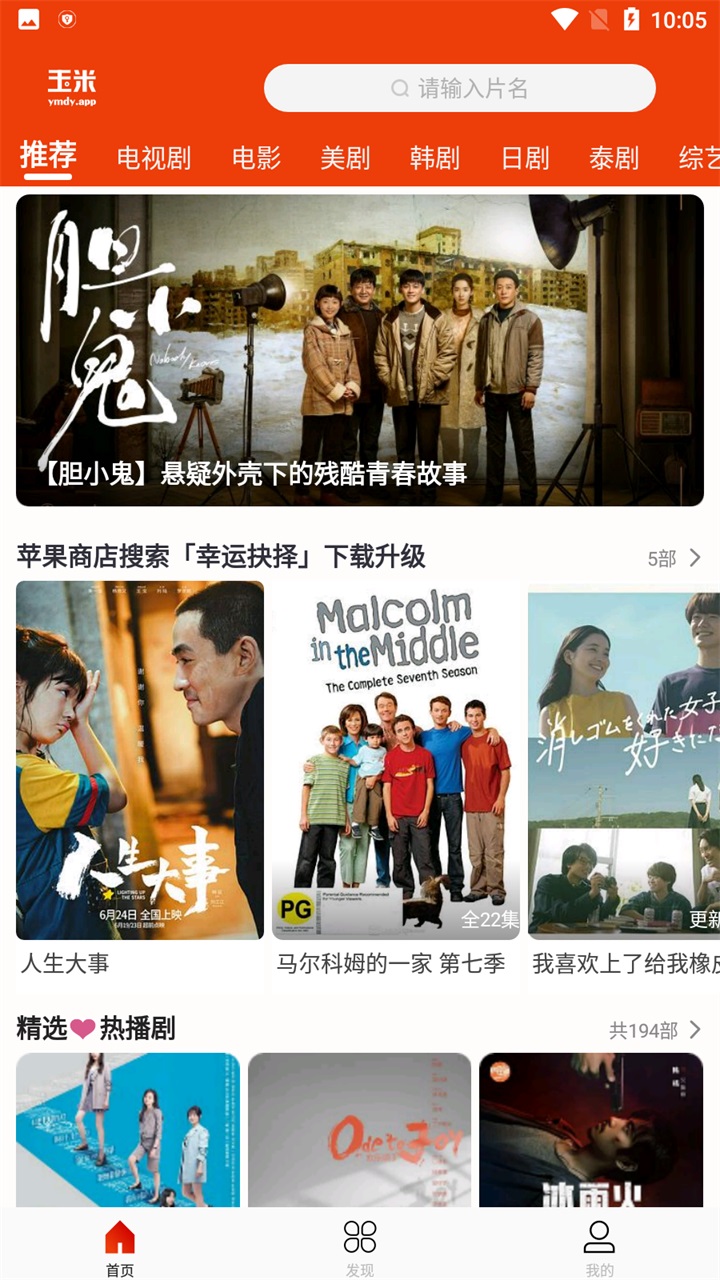
Task: Go to the 日剧 tab
Action: pyautogui.click(x=525, y=158)
